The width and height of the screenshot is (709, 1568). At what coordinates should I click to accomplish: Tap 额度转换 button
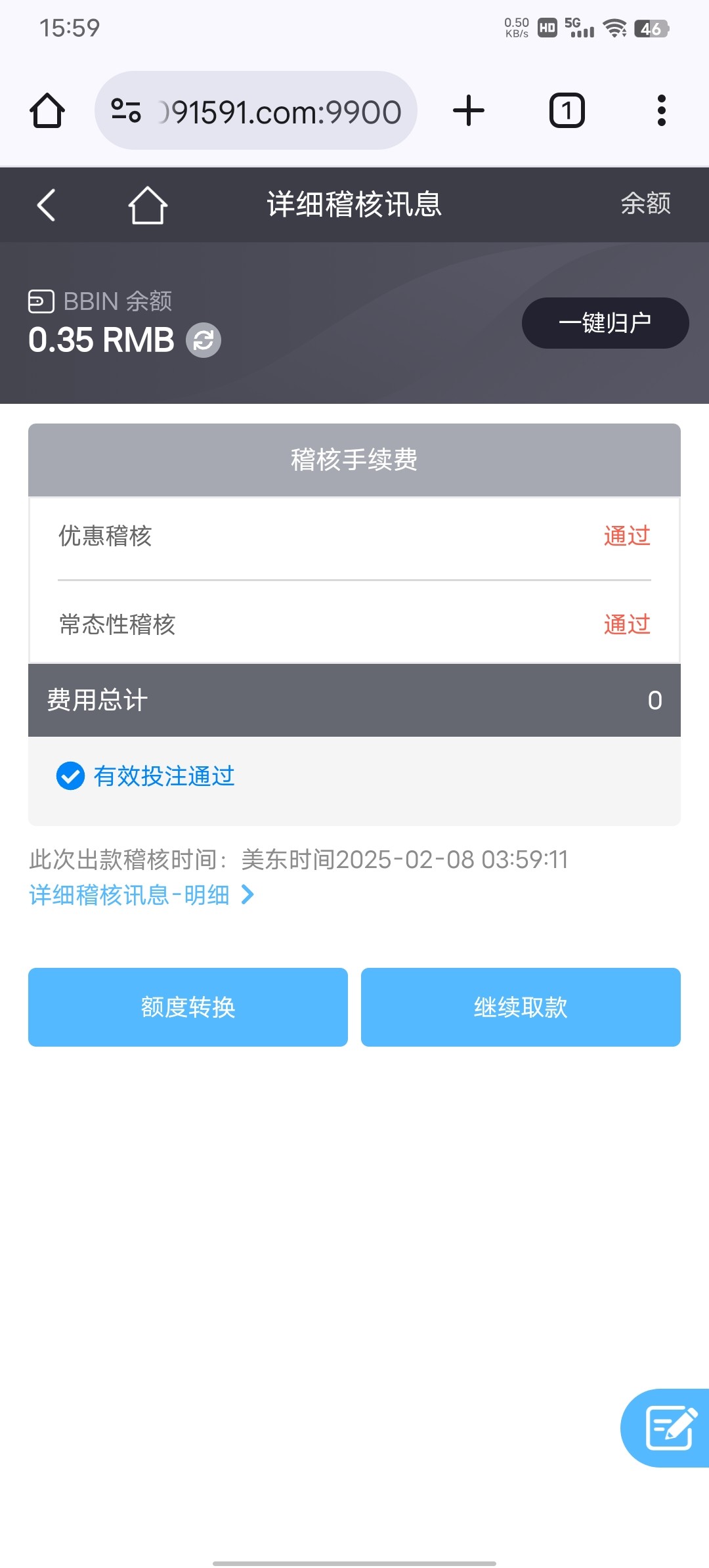coord(188,1007)
